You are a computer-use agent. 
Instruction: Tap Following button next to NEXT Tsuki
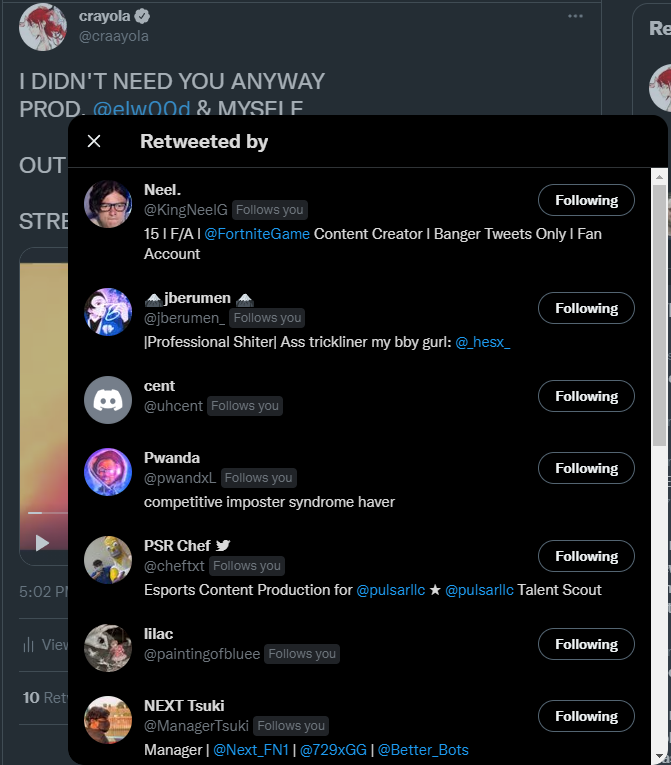click(586, 716)
